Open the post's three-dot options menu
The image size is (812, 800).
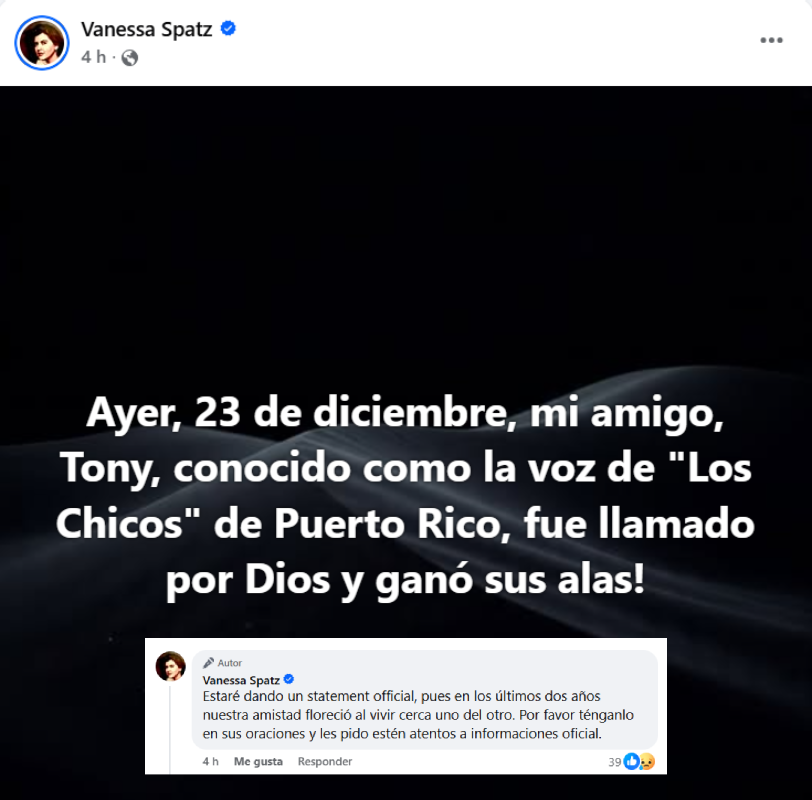tap(771, 41)
